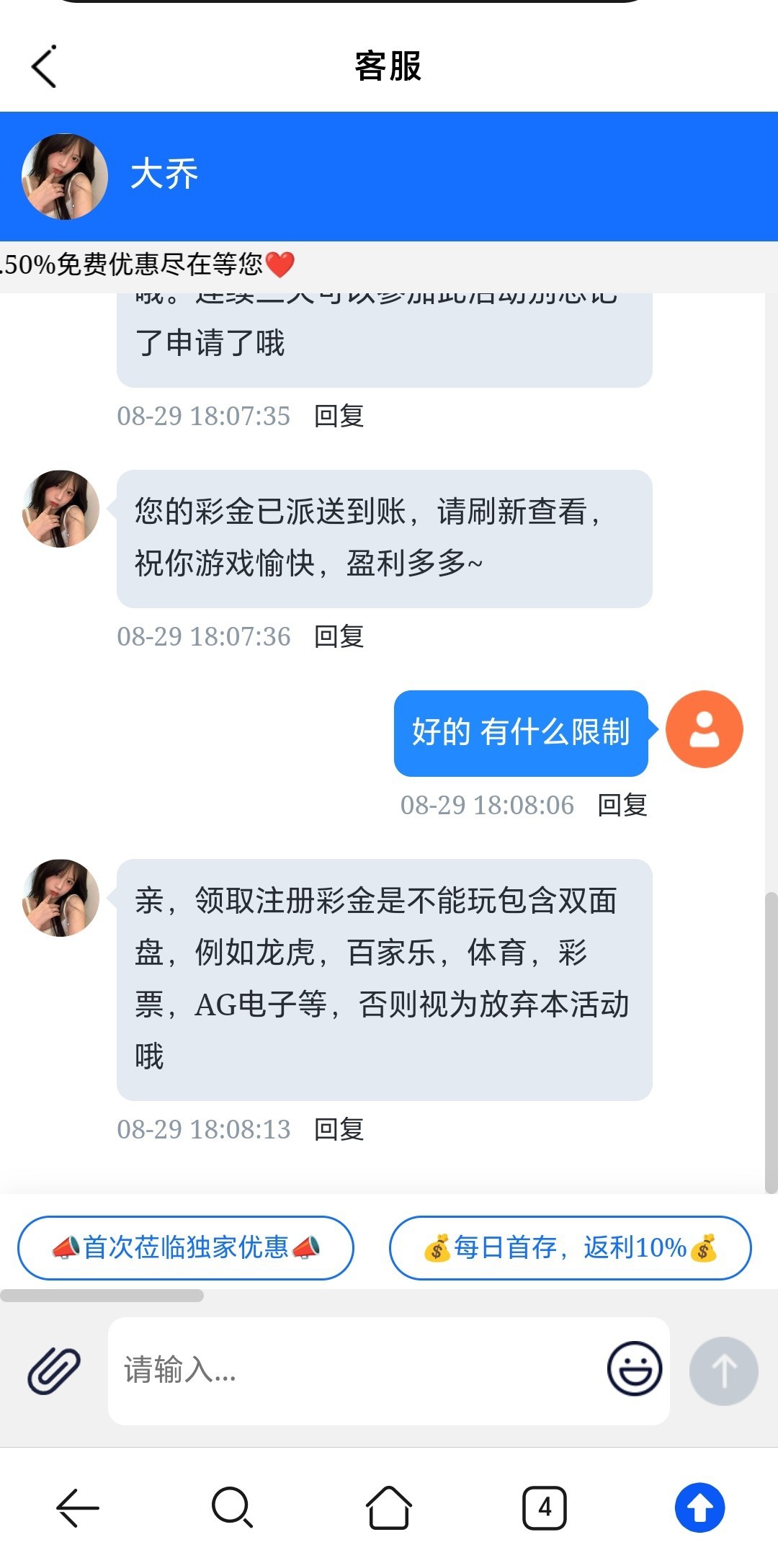Tap 回复 under the 18:07:35 message
The height and width of the screenshot is (1568, 778).
339,416
